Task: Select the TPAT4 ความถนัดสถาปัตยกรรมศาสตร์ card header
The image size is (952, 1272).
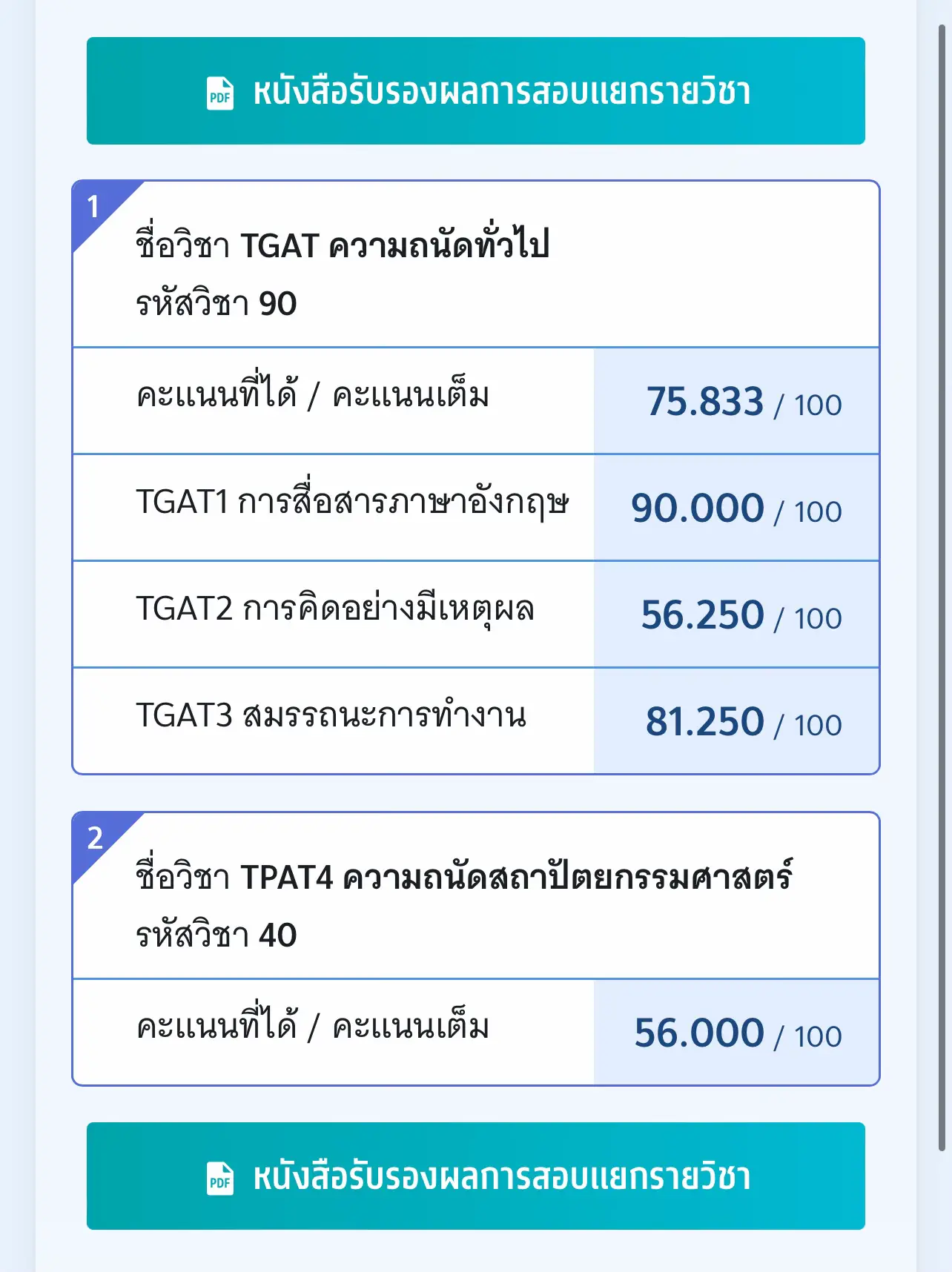Action: (465, 875)
